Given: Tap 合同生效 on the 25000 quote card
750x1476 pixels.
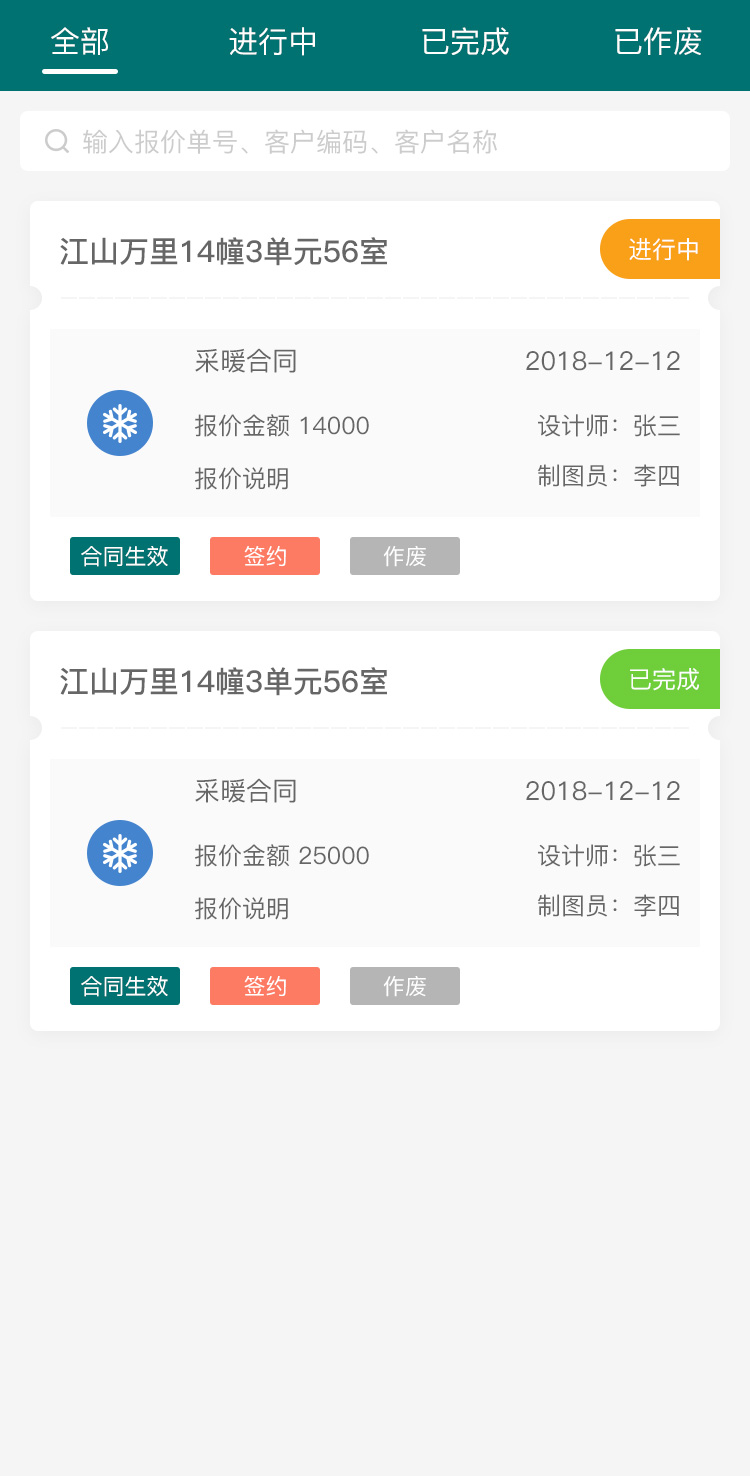Looking at the screenshot, I should [x=125, y=986].
